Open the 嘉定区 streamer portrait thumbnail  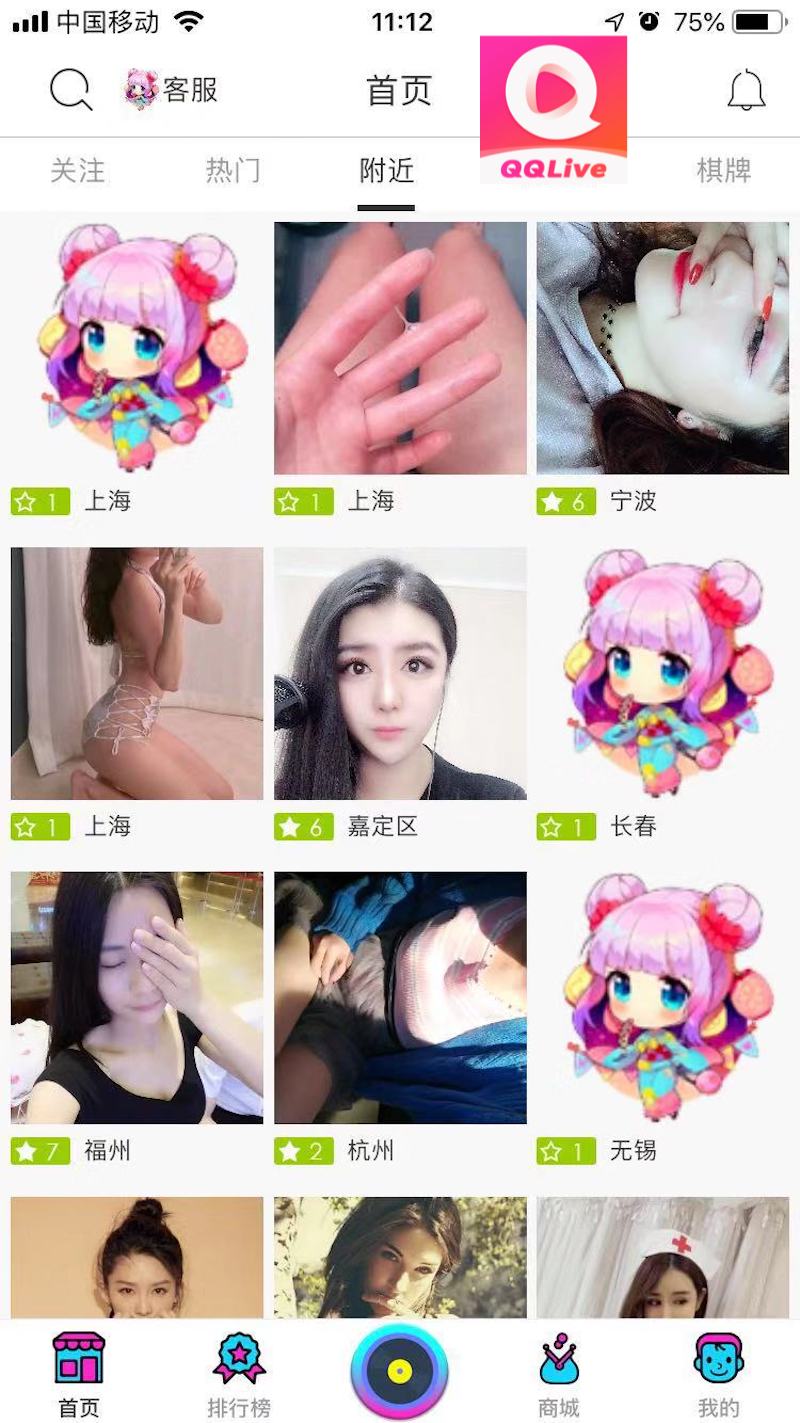(x=399, y=672)
